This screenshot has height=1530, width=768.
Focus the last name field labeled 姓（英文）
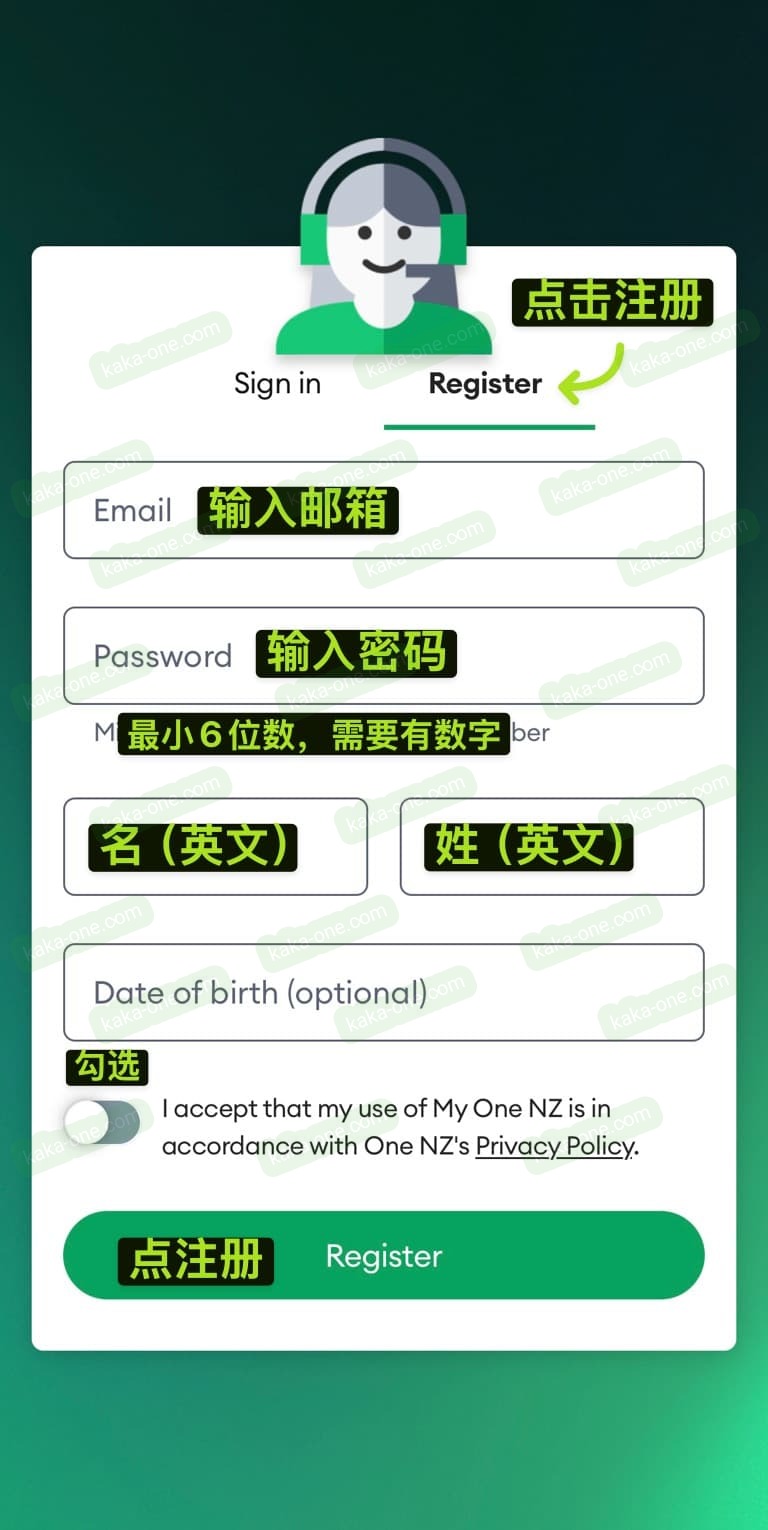(x=551, y=846)
